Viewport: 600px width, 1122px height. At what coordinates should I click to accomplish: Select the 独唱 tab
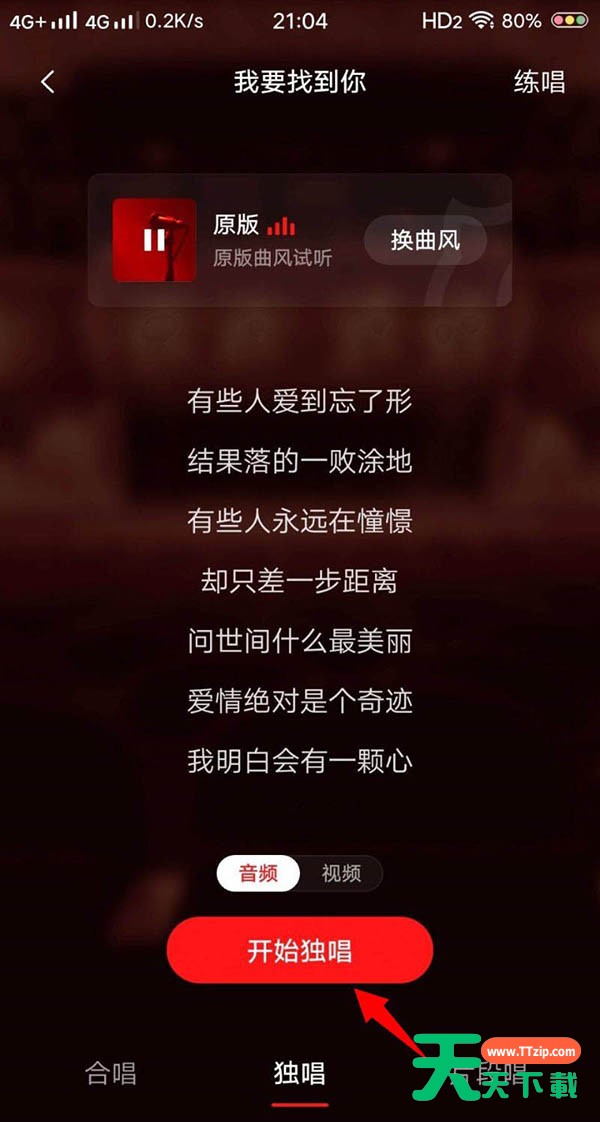coord(300,1073)
